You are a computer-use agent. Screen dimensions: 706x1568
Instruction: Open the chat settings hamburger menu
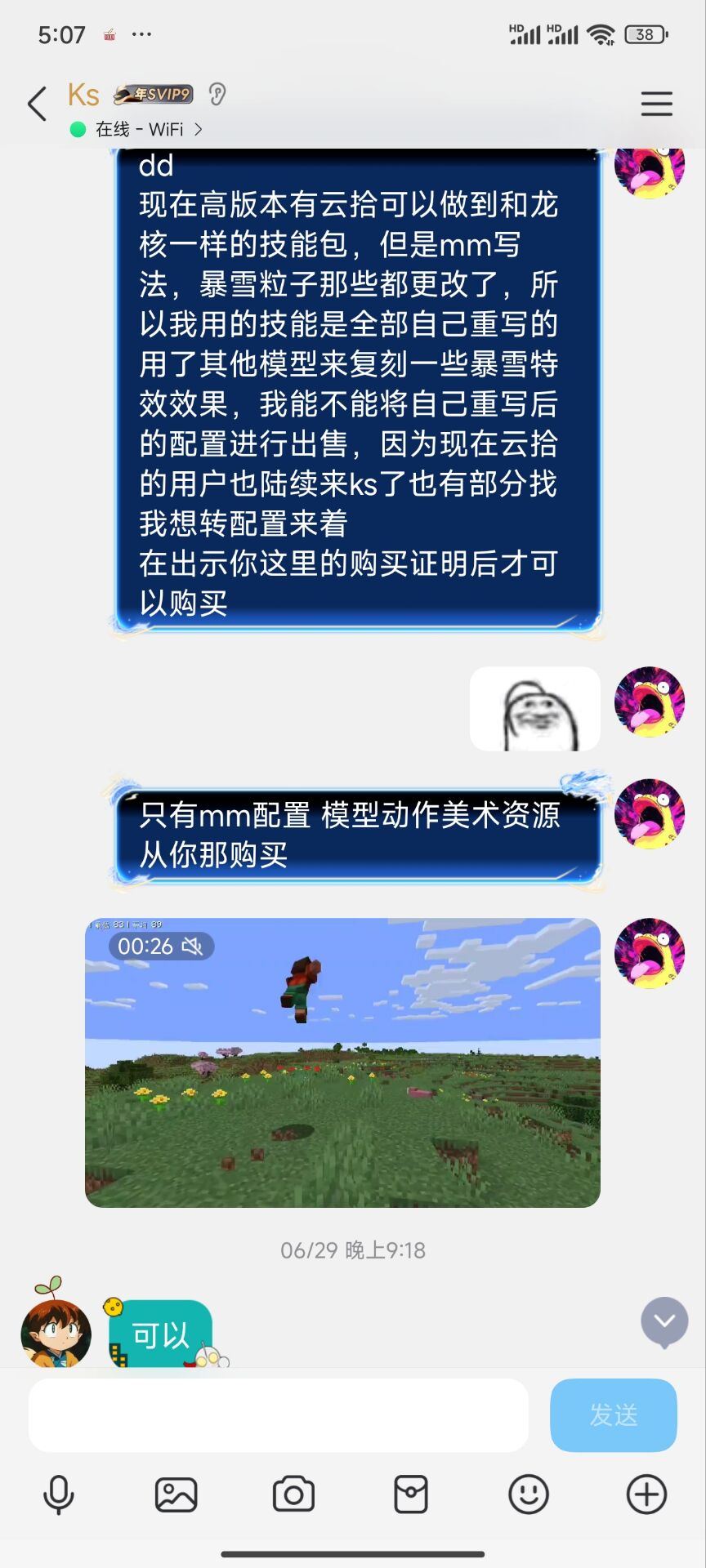(656, 104)
